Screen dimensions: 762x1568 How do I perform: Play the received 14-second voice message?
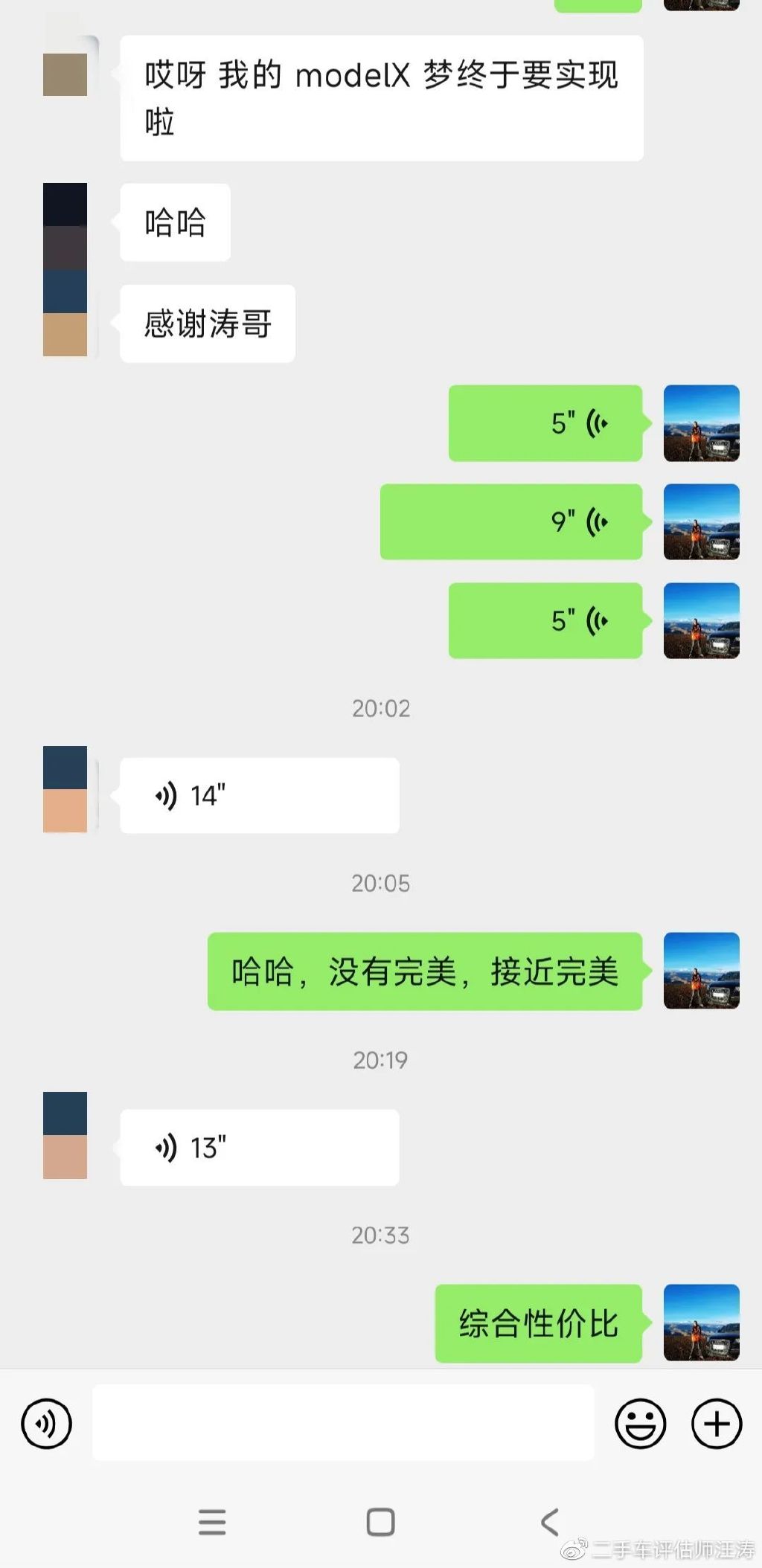260,795
